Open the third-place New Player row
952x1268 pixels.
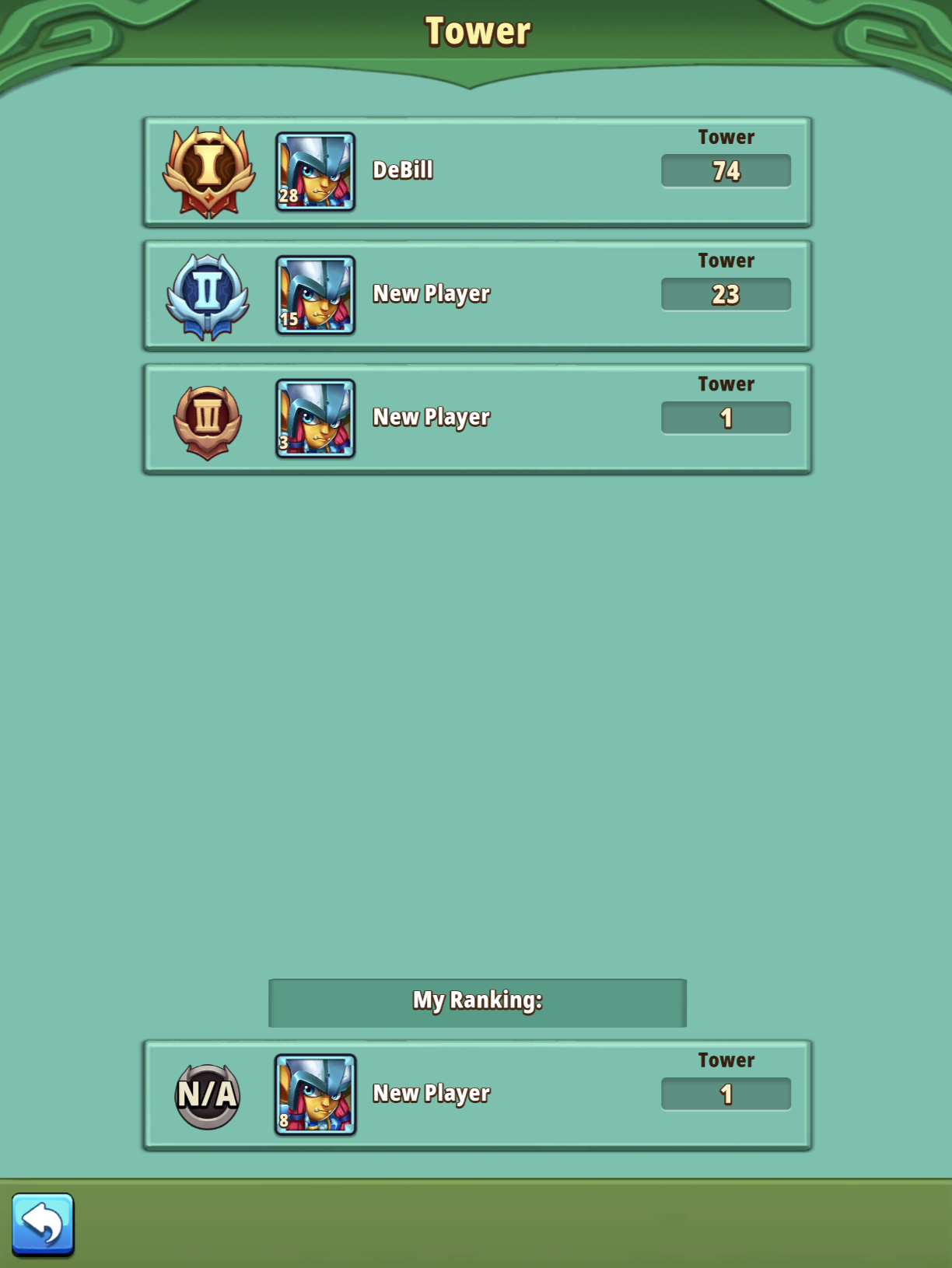coord(477,419)
